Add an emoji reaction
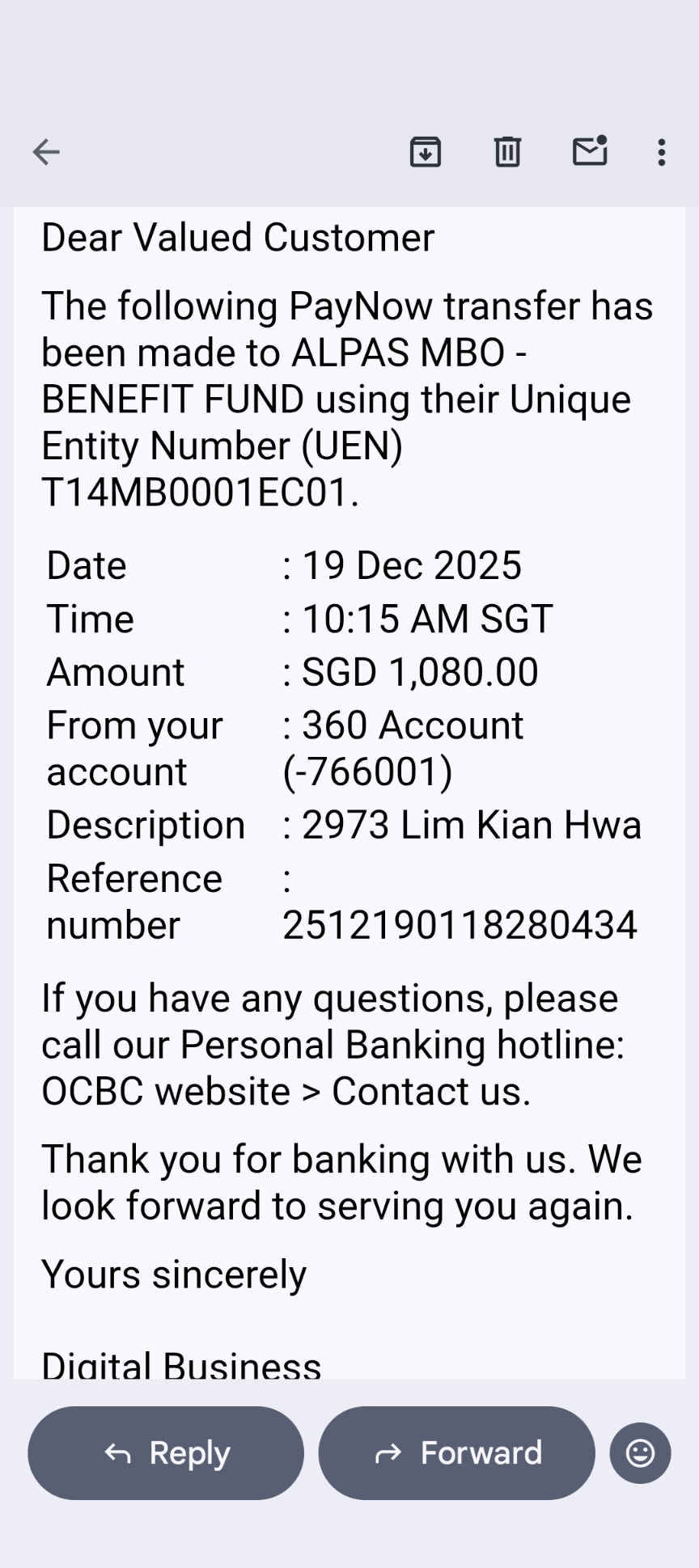699x1568 pixels. tap(641, 1453)
